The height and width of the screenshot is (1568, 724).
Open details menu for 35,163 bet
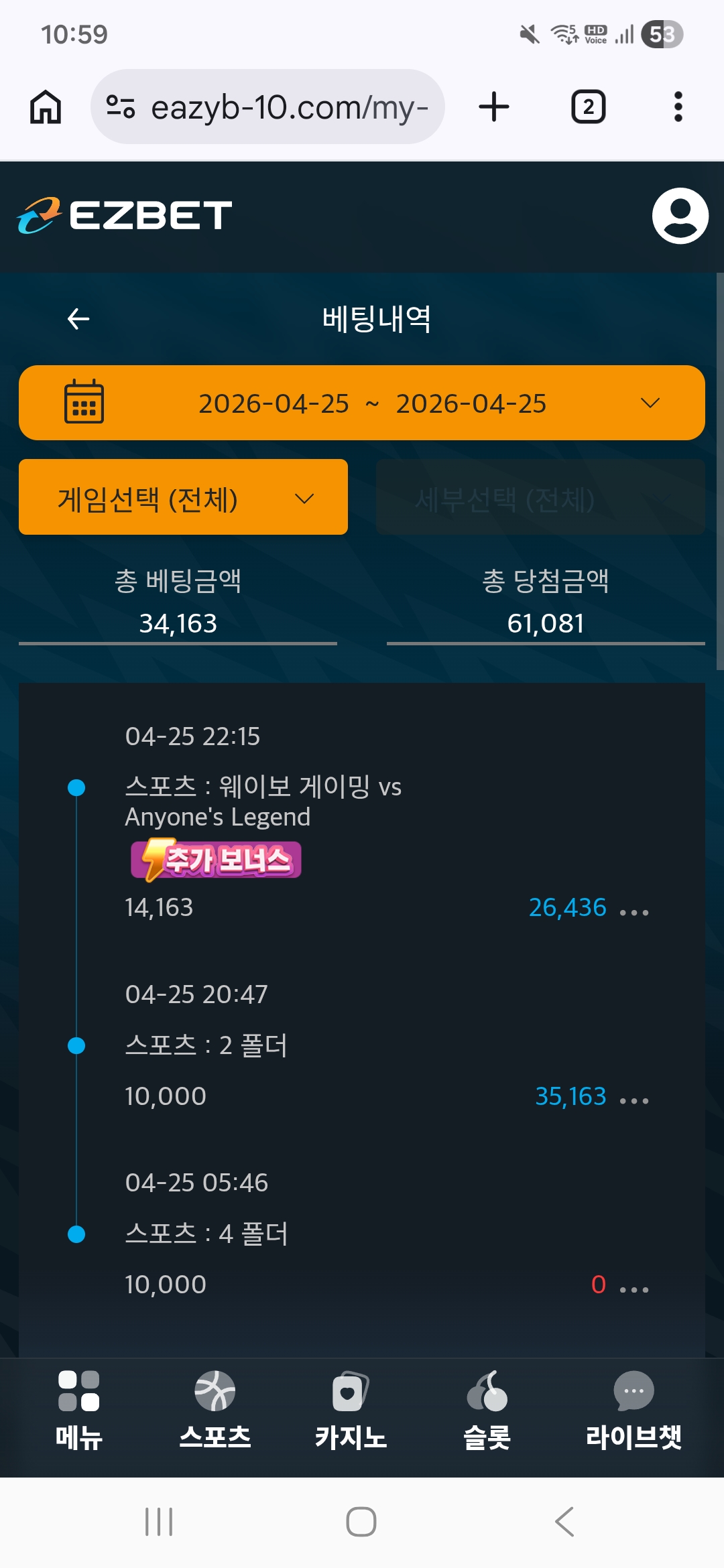633,1100
